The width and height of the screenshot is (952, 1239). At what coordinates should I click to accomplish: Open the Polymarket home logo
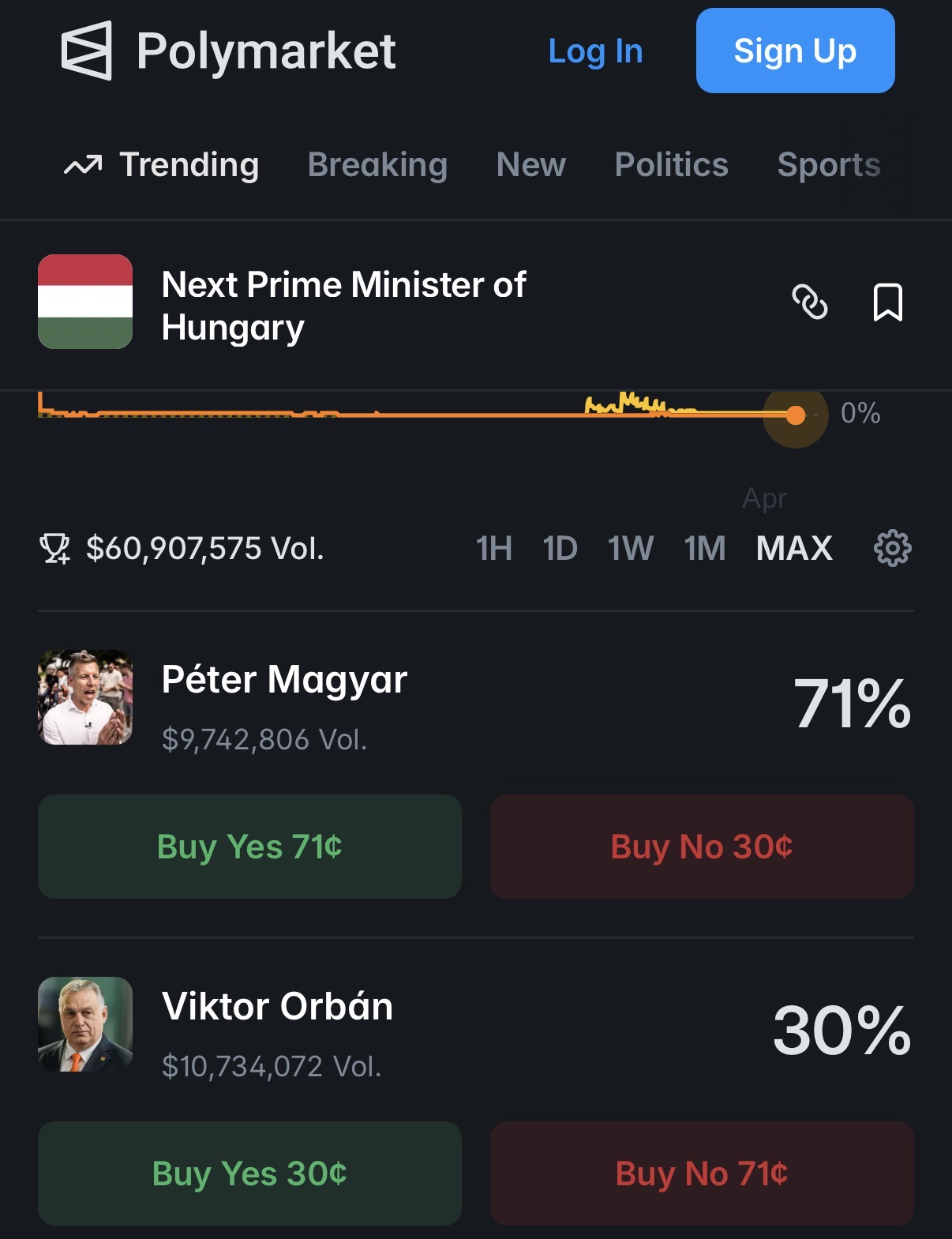pyautogui.click(x=229, y=51)
